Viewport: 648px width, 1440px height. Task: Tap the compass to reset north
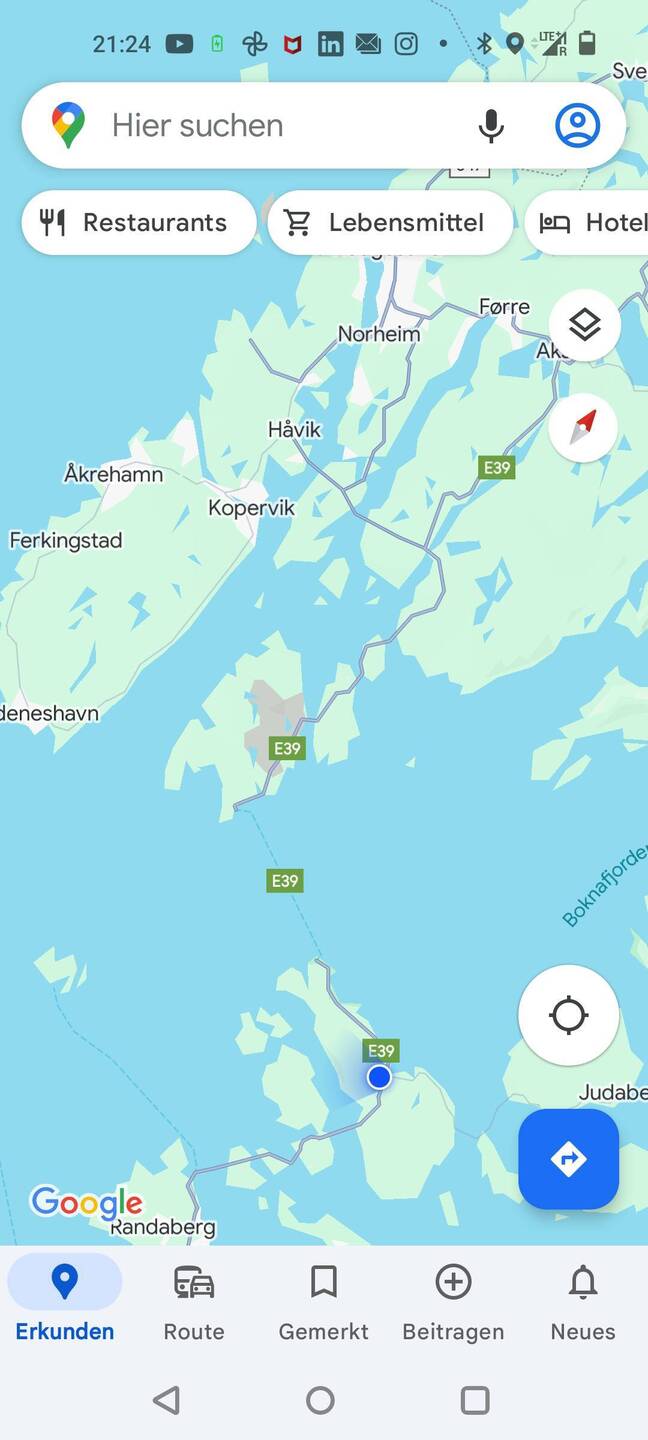[584, 427]
